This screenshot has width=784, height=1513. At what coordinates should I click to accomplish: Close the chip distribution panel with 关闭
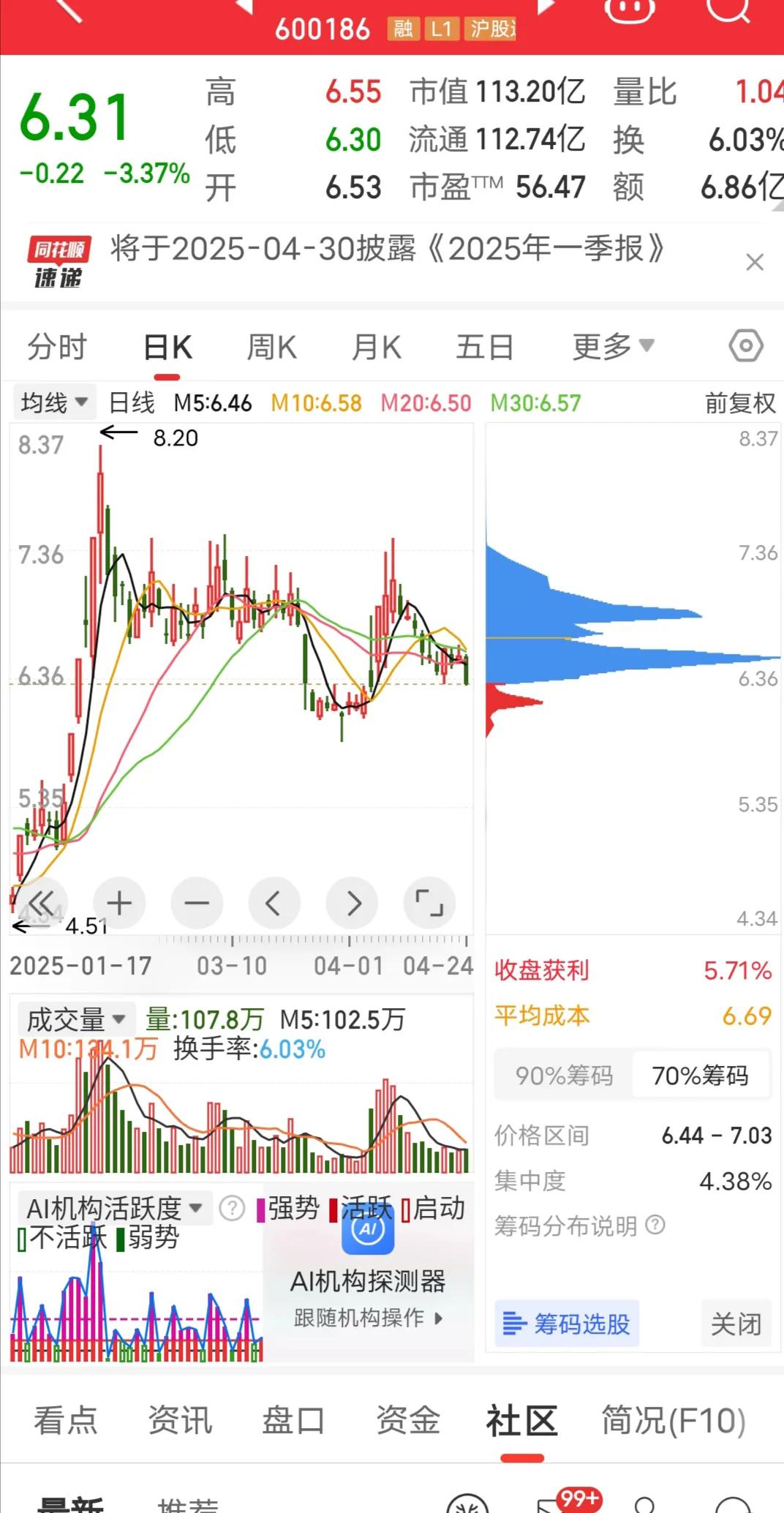(x=736, y=1324)
